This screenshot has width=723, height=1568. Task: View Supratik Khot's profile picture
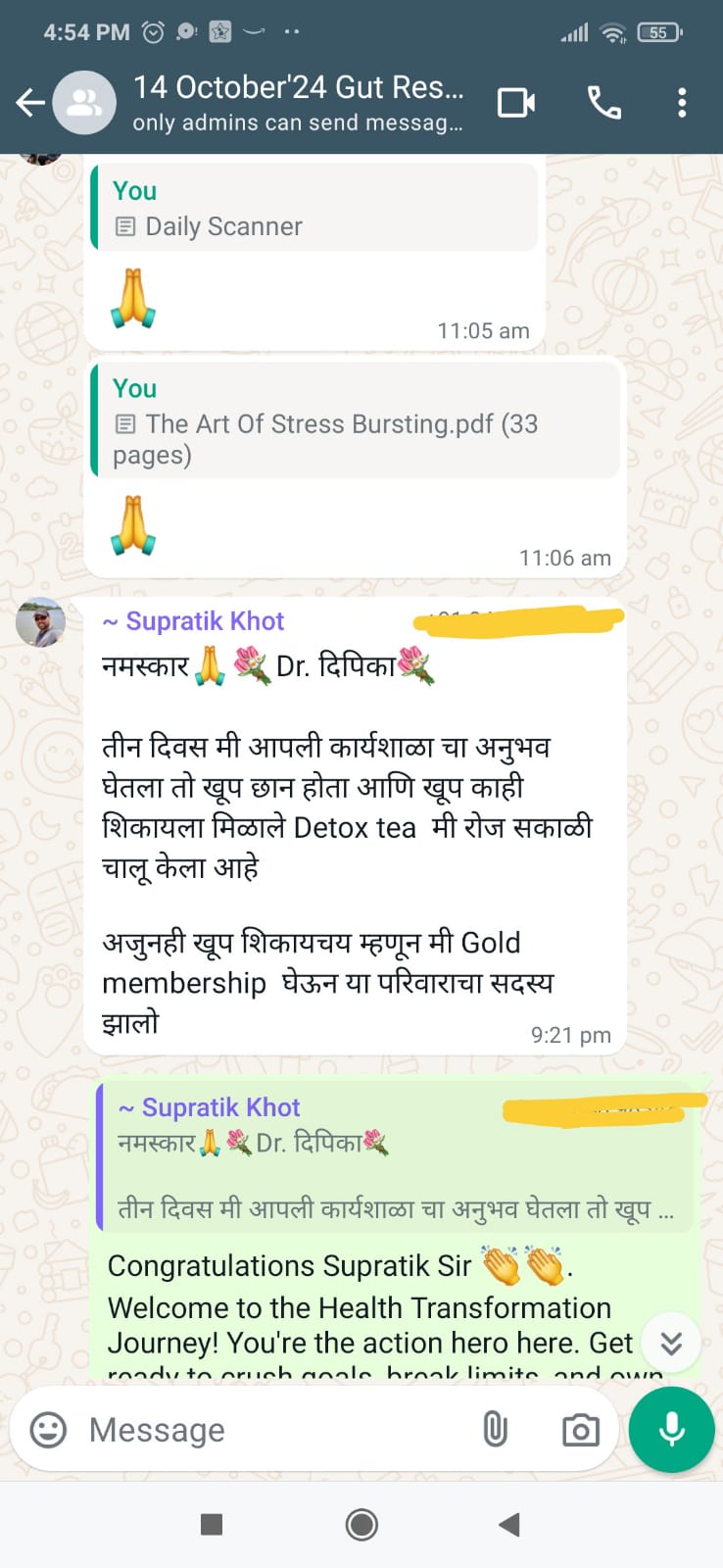tap(41, 622)
